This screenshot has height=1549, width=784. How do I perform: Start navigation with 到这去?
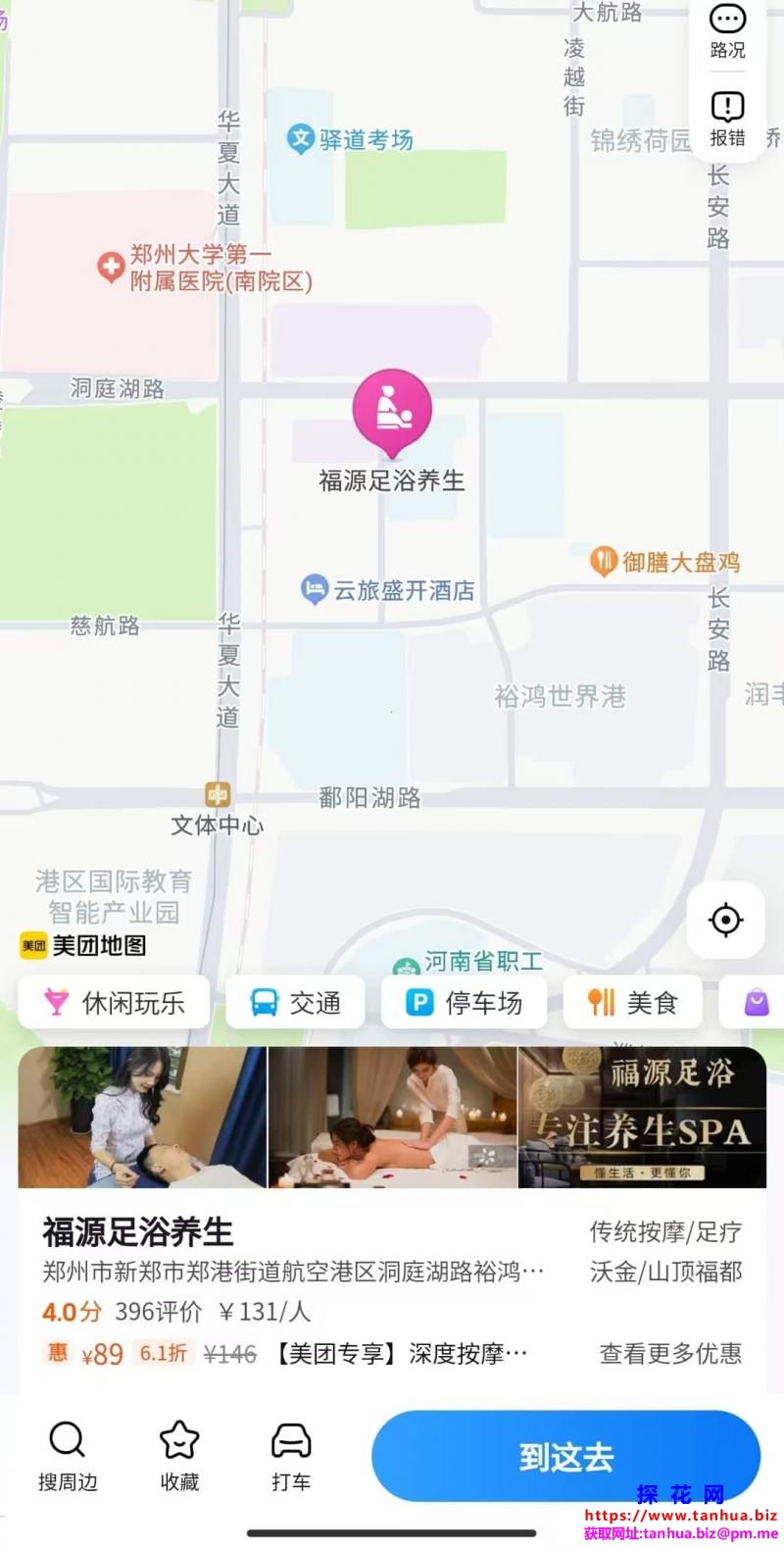pos(565,1457)
